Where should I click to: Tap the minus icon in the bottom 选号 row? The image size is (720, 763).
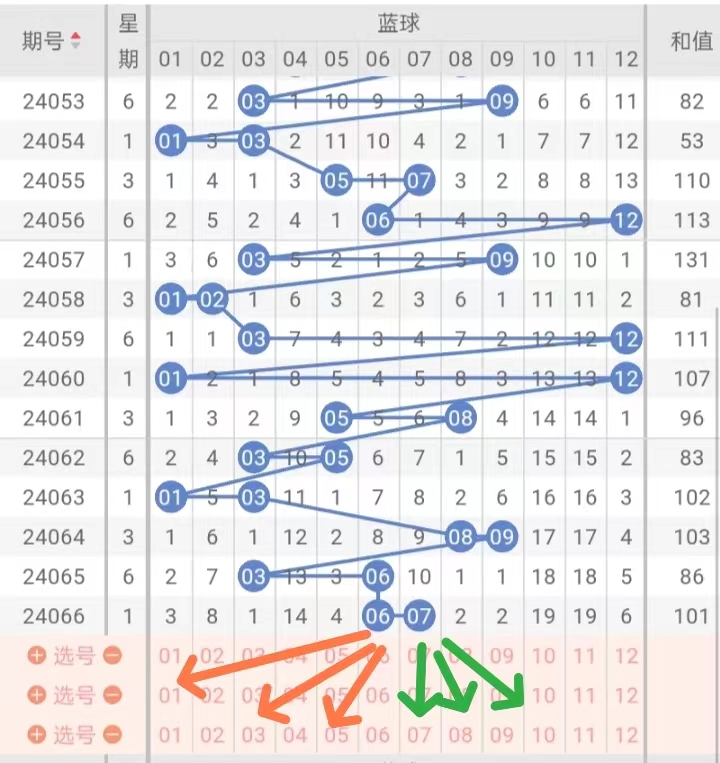point(112,735)
